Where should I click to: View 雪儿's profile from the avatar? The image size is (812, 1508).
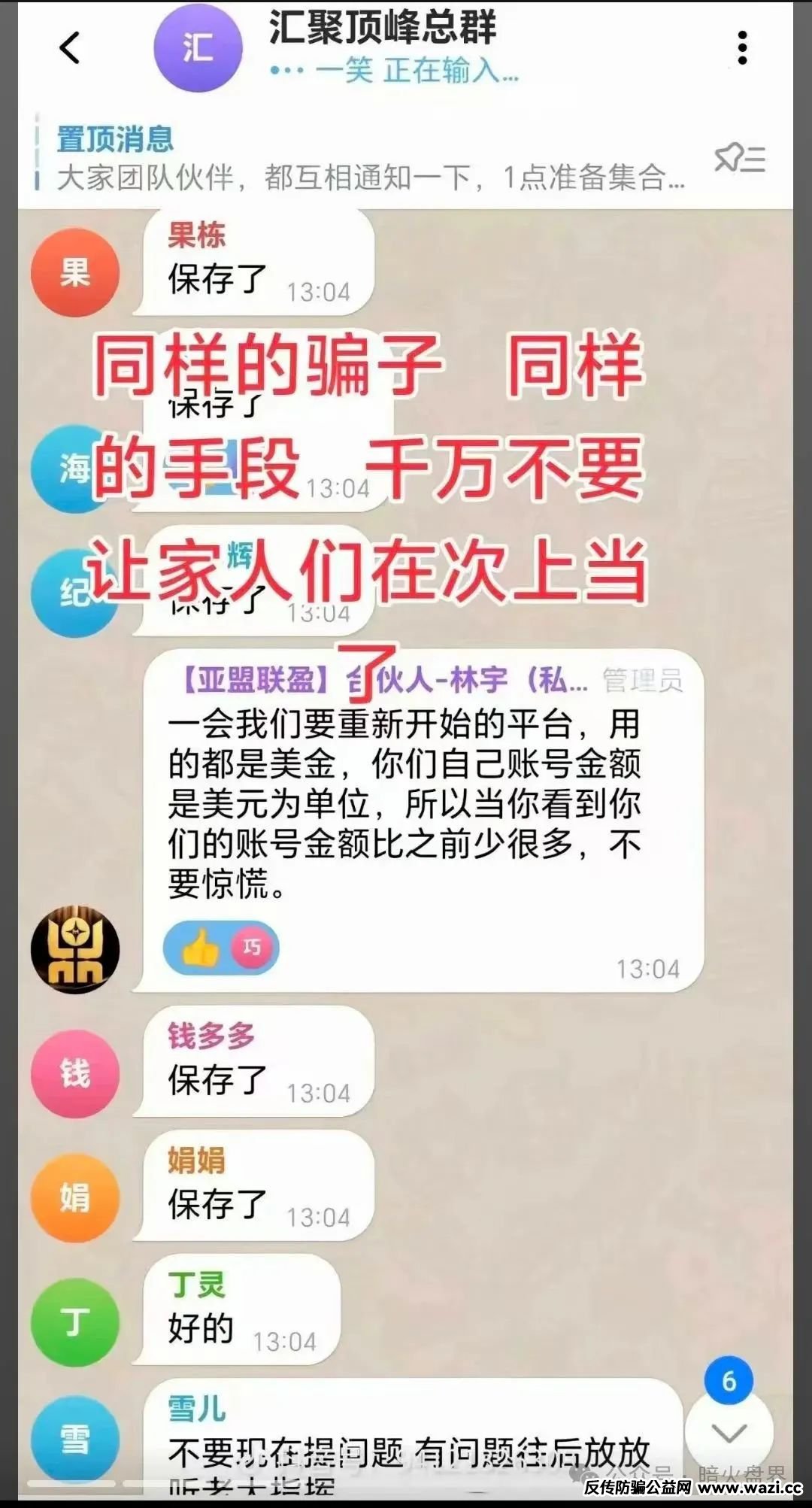(75, 1439)
